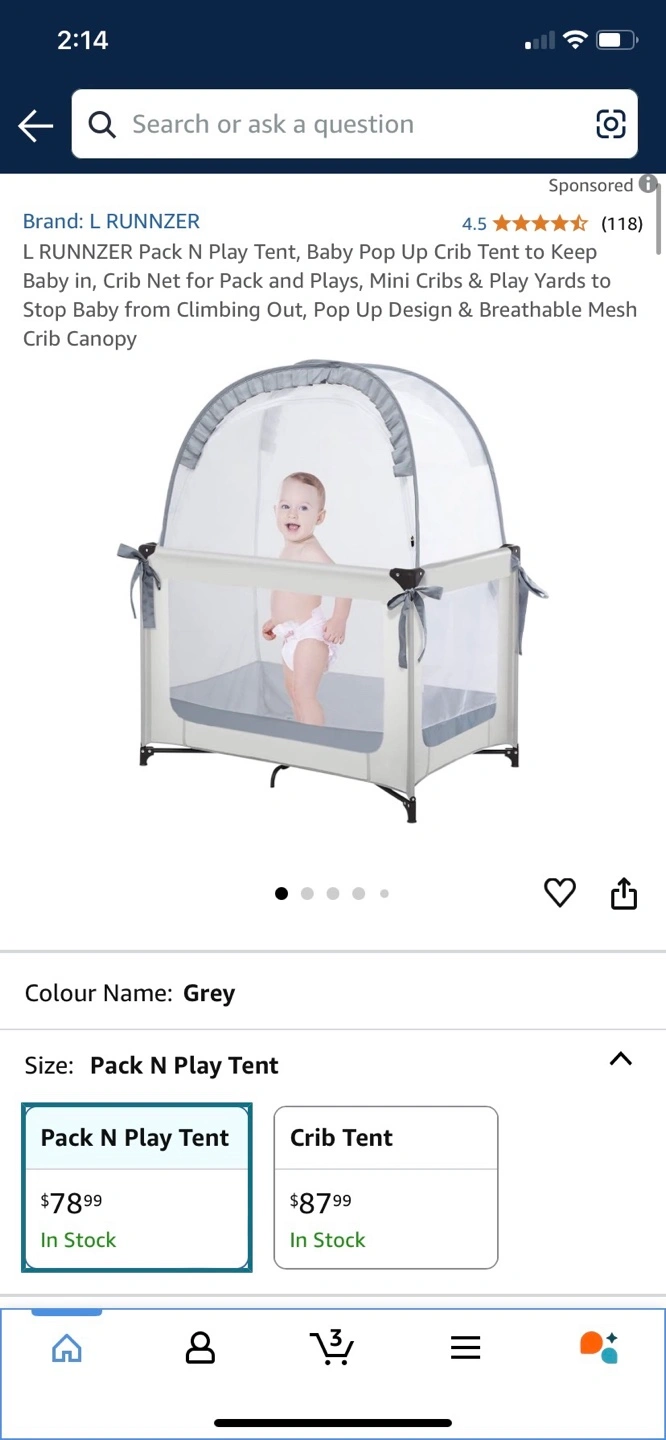Viewport: 666px width, 1440px height.
Task: Choose the Crib Tent size option
Action: click(x=385, y=1187)
